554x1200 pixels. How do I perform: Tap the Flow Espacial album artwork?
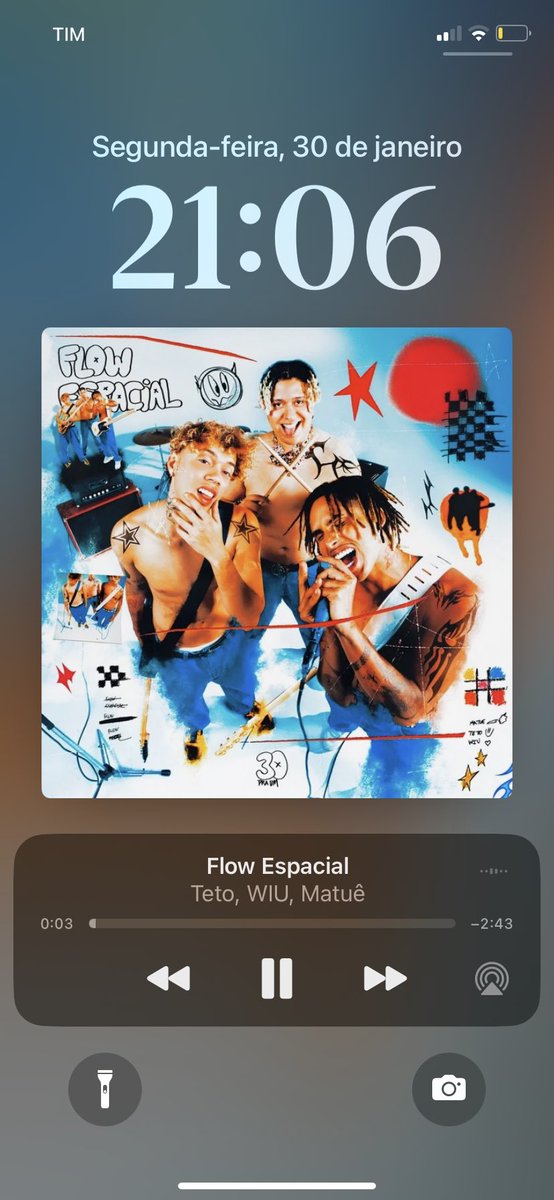coord(277,563)
